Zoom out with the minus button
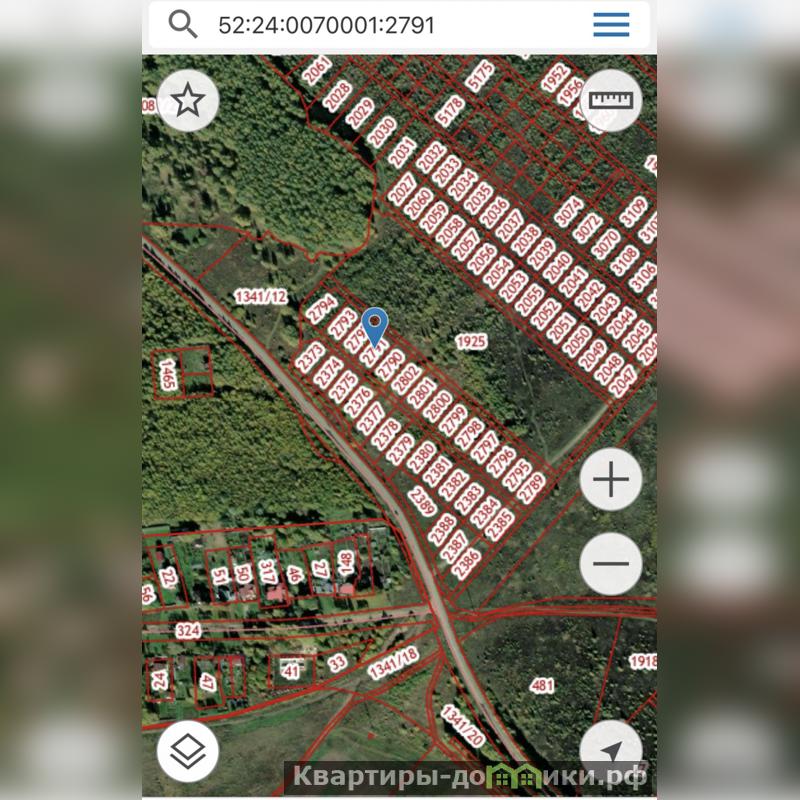 [x=611, y=564]
